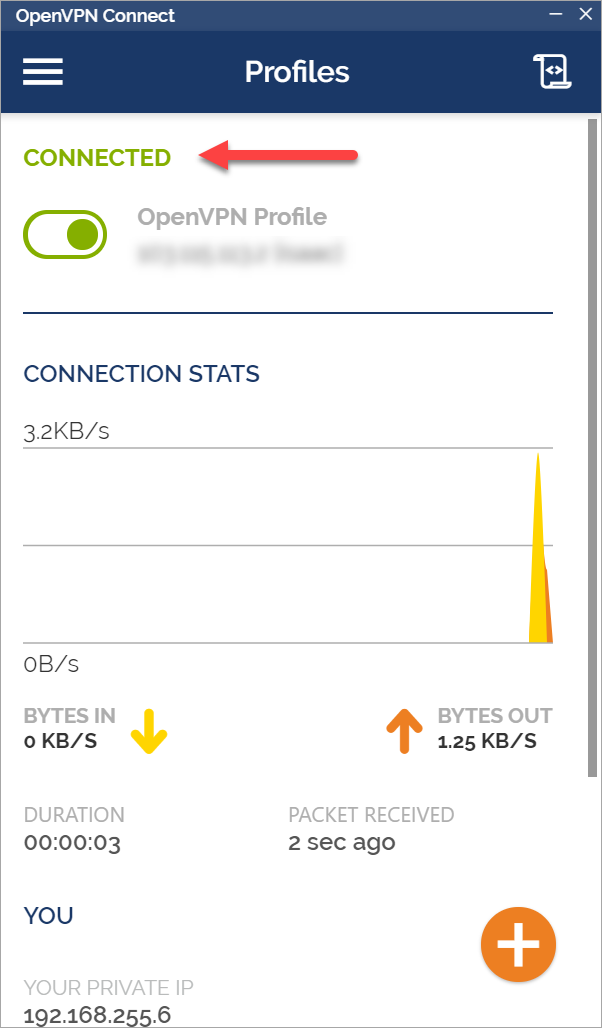Add a new profile with plus button
602x1028 pixels.
point(518,944)
